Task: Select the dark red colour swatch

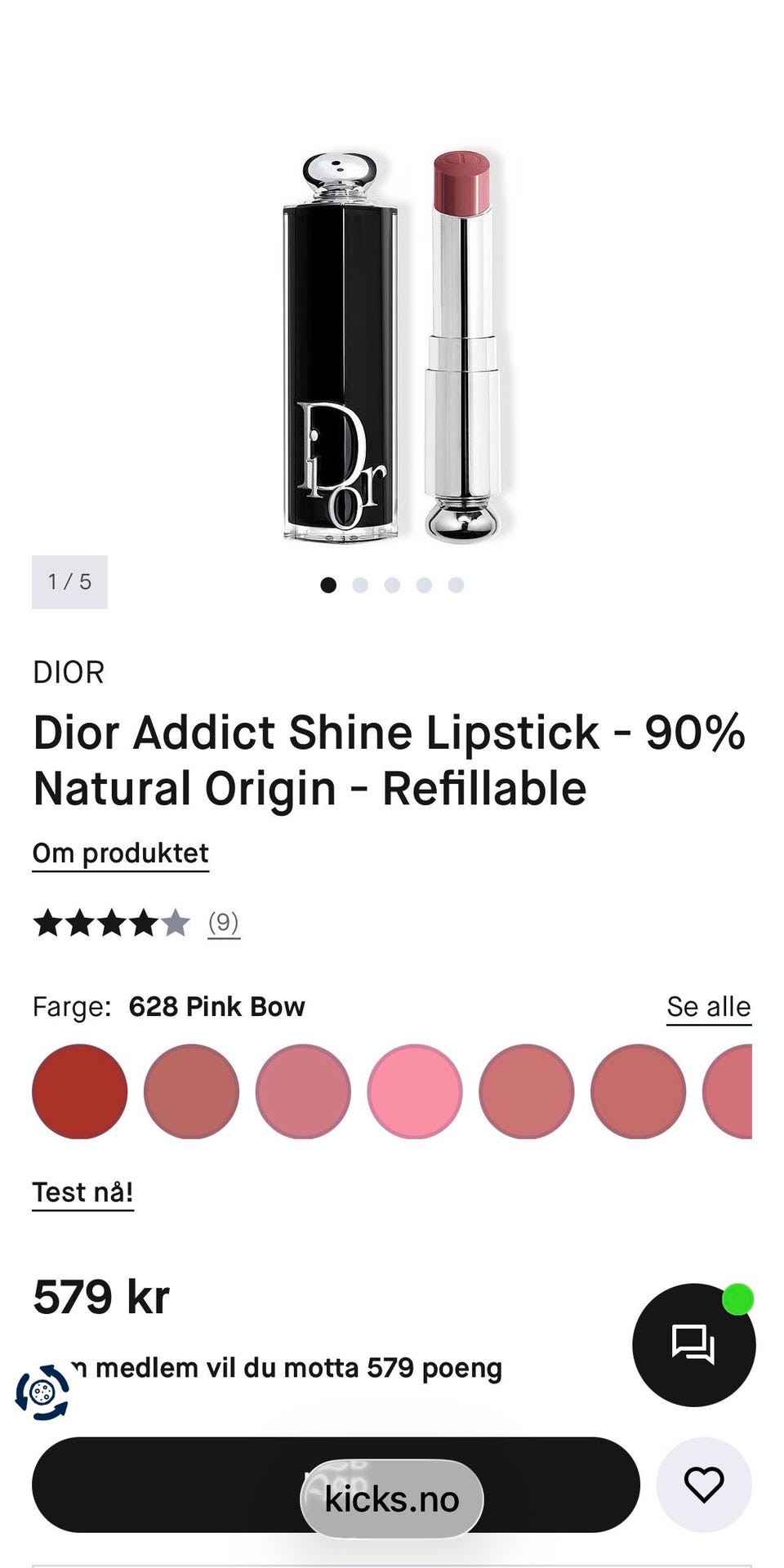Action: point(79,1091)
